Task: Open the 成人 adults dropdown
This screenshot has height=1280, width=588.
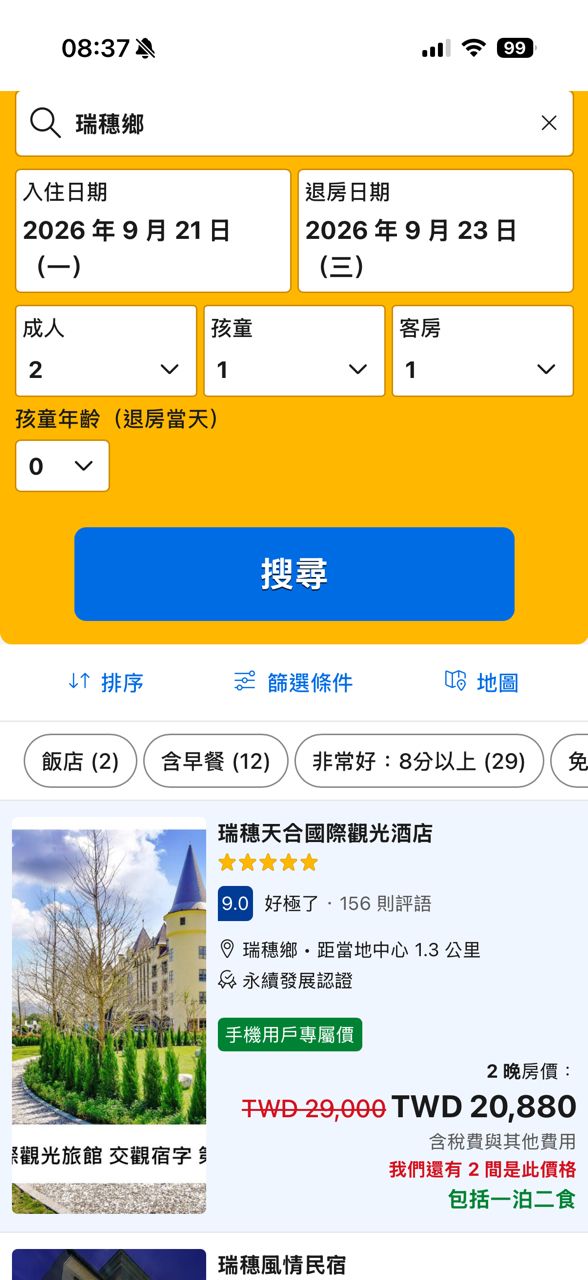Action: (x=106, y=351)
